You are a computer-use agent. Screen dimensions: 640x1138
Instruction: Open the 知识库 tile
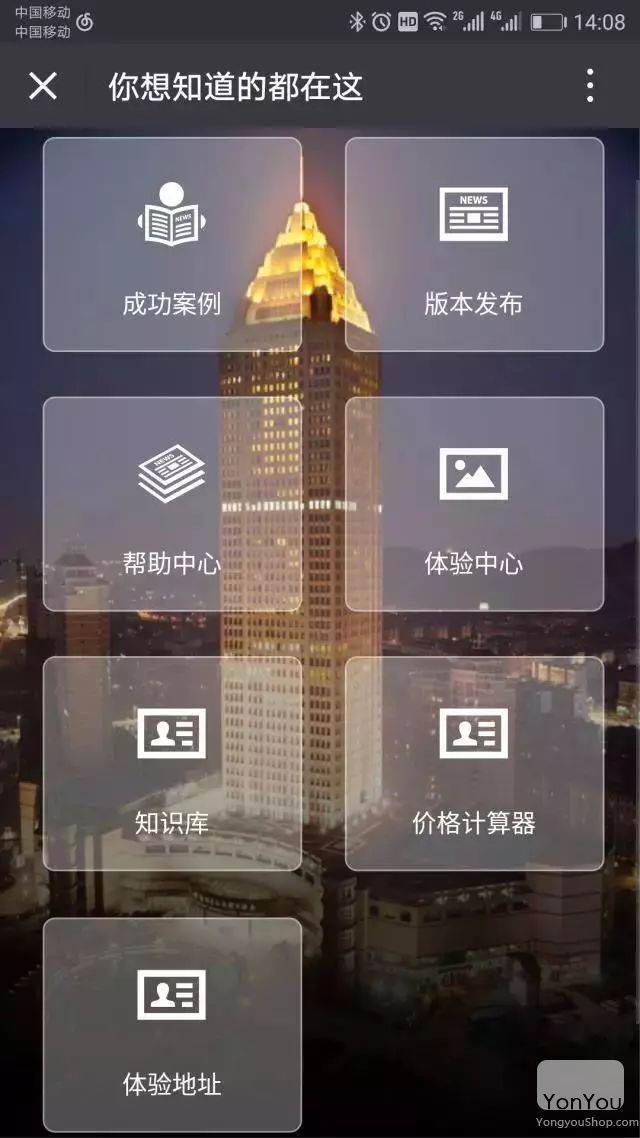[x=172, y=764]
